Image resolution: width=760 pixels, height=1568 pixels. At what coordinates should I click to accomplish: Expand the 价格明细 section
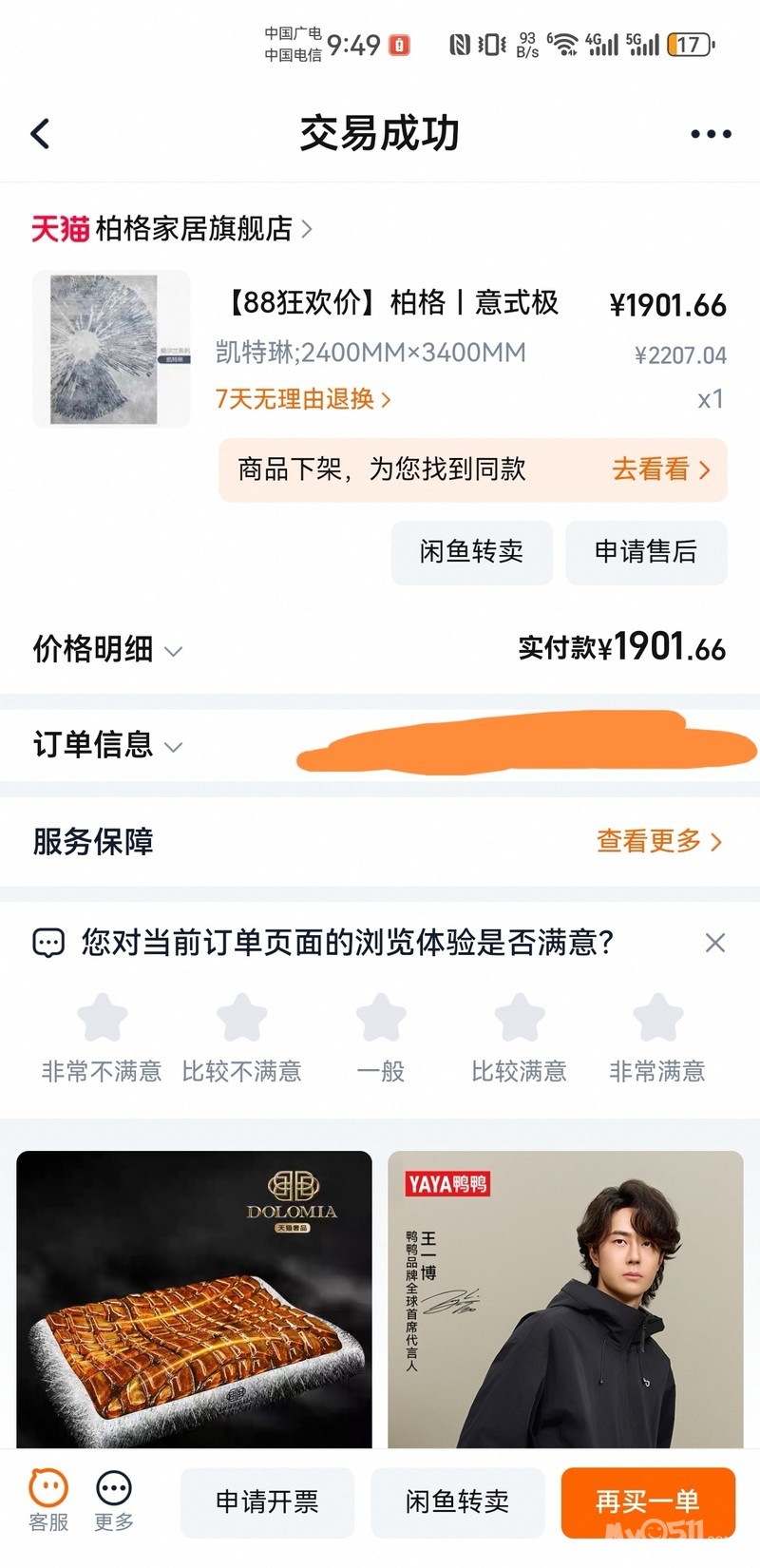pyautogui.click(x=106, y=650)
